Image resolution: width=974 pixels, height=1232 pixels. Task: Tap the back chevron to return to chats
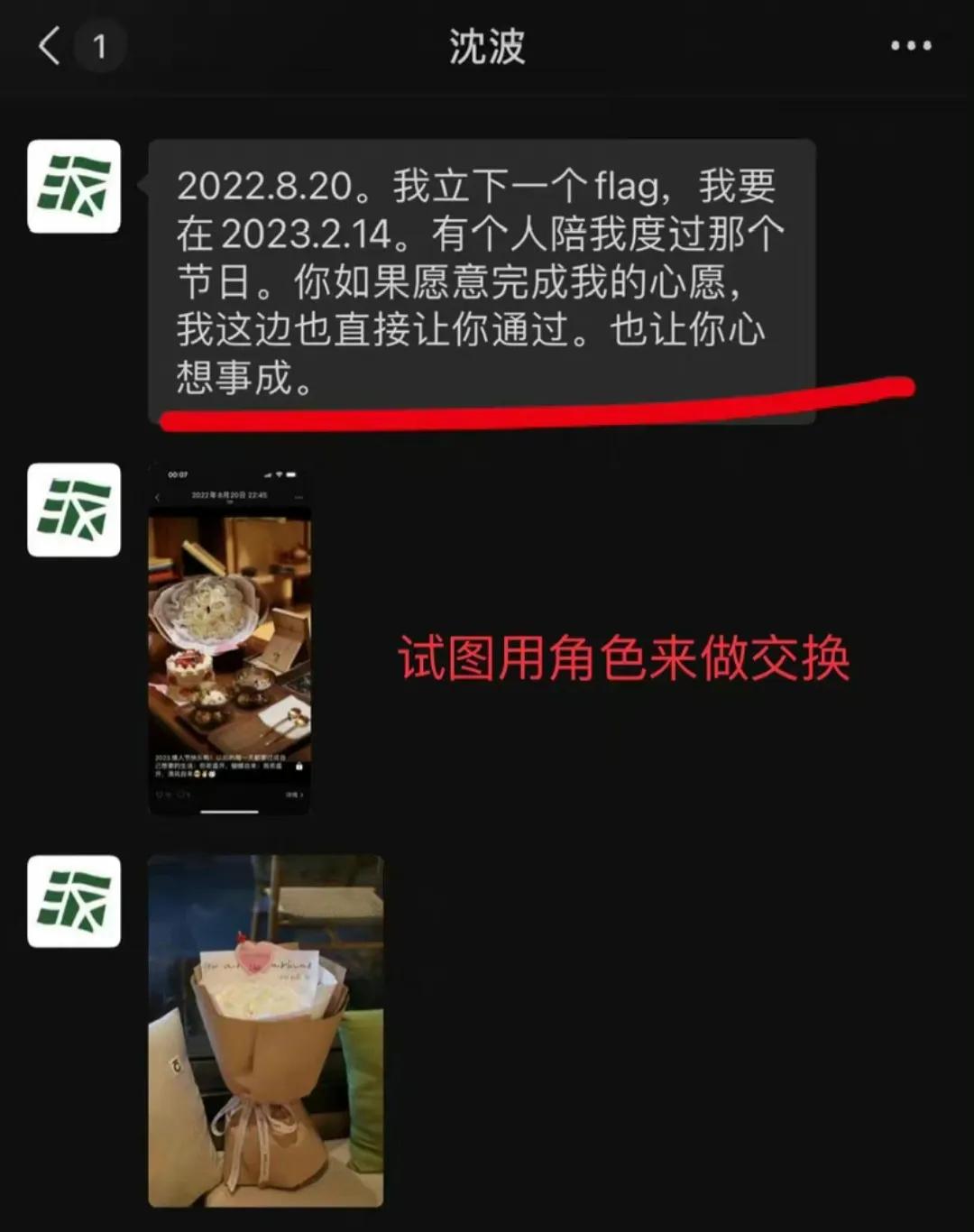click(50, 43)
